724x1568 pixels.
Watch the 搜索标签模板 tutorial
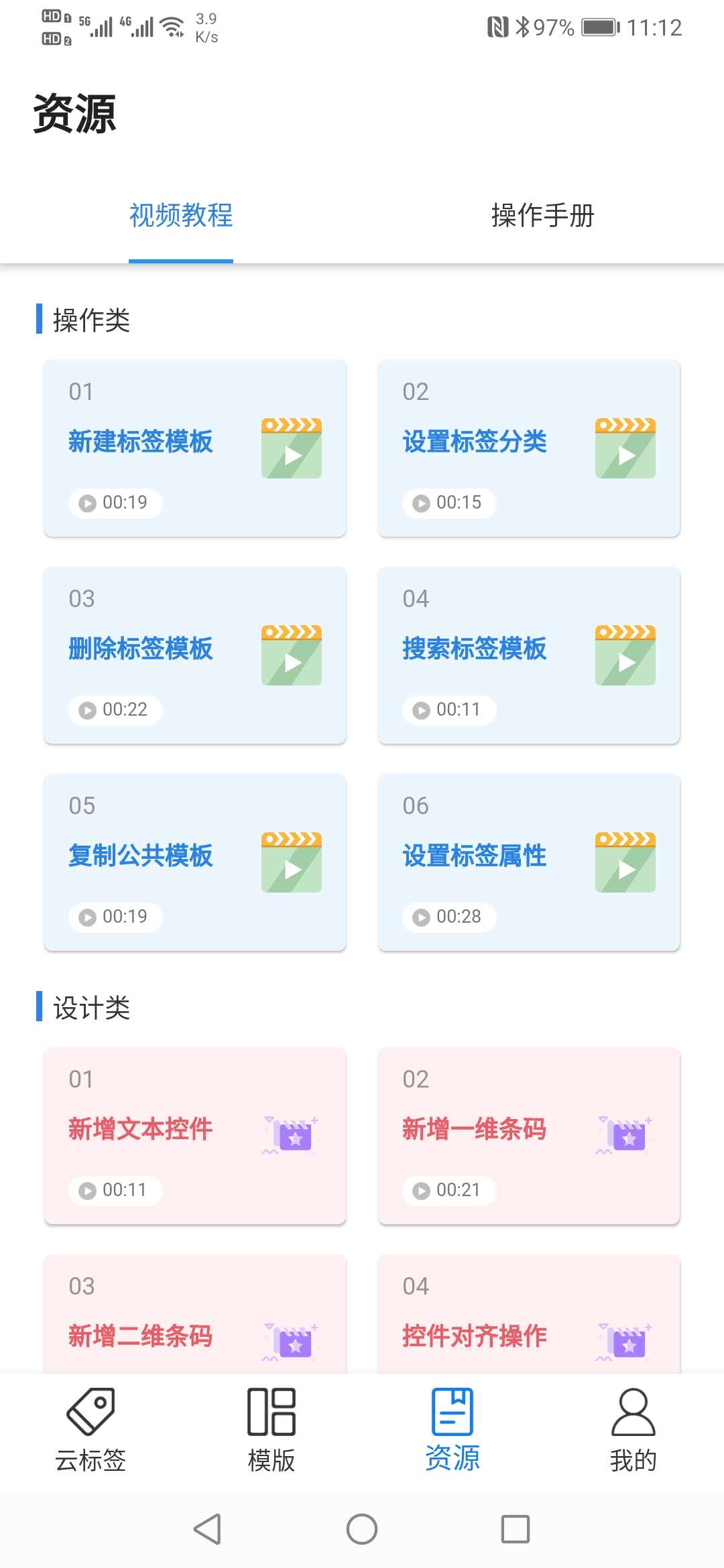528,655
